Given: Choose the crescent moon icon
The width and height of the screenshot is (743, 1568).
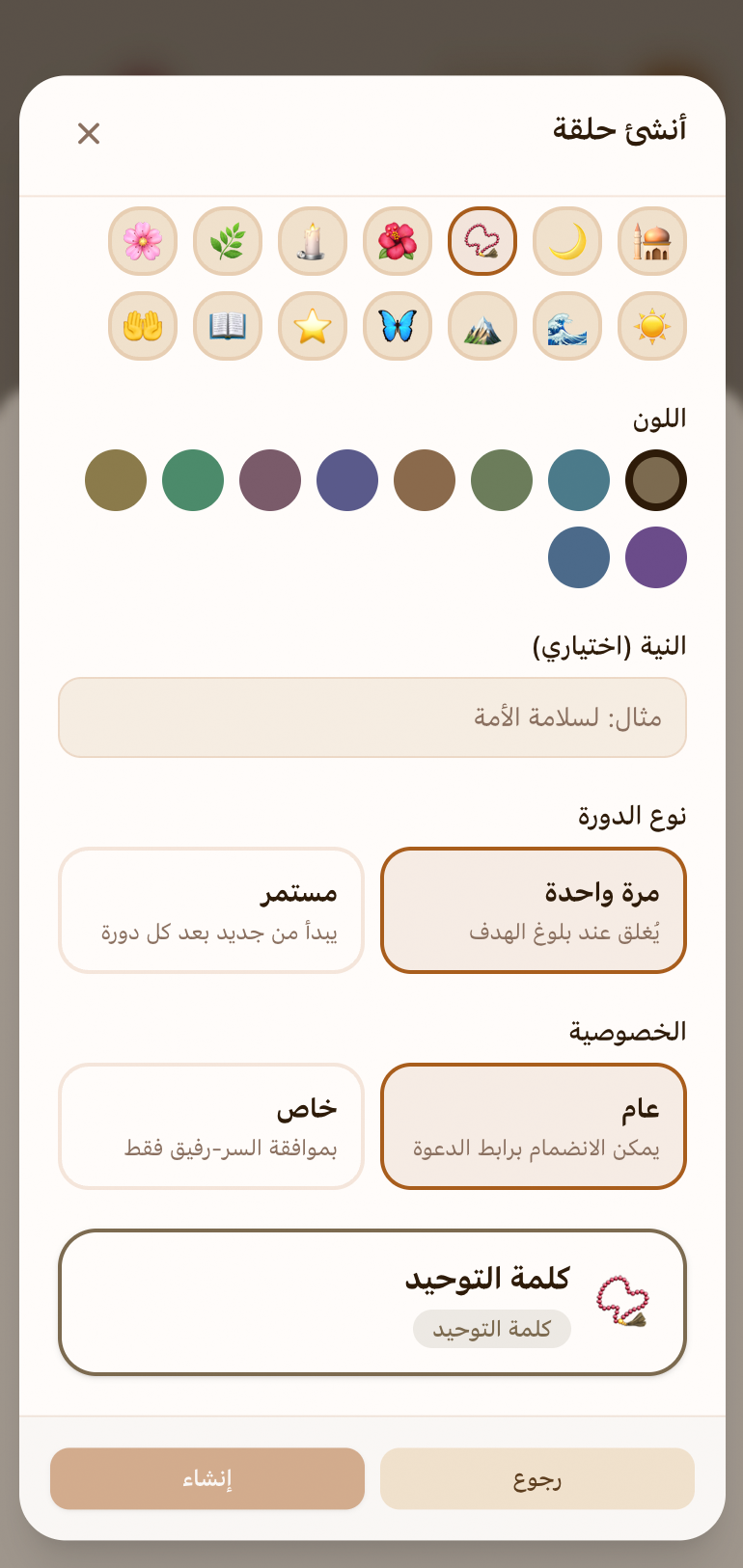Looking at the screenshot, I should (567, 241).
